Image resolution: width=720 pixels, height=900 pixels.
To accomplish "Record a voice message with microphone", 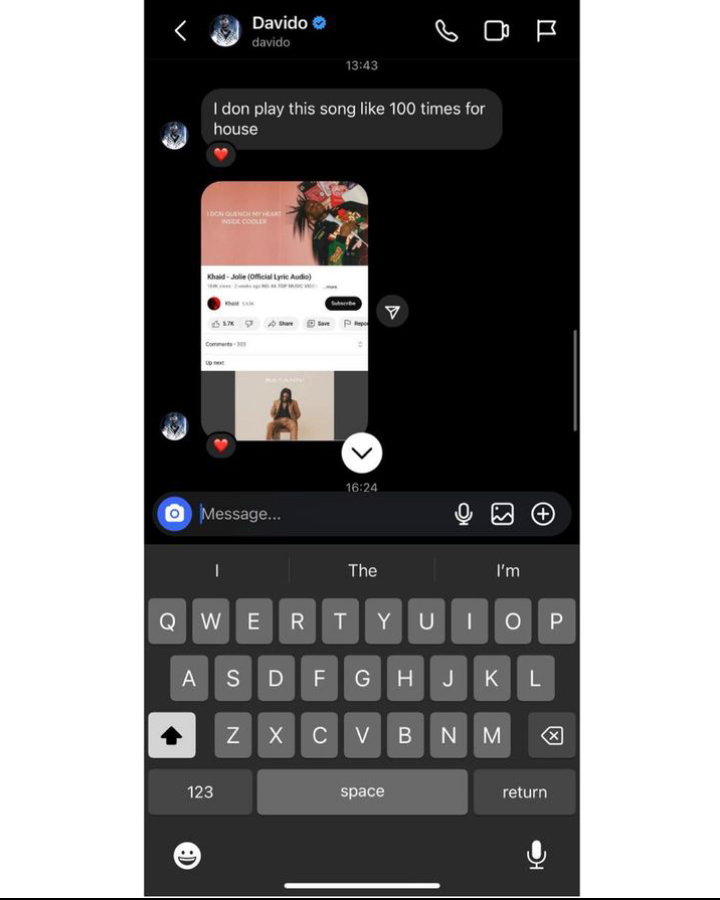I will pyautogui.click(x=463, y=514).
